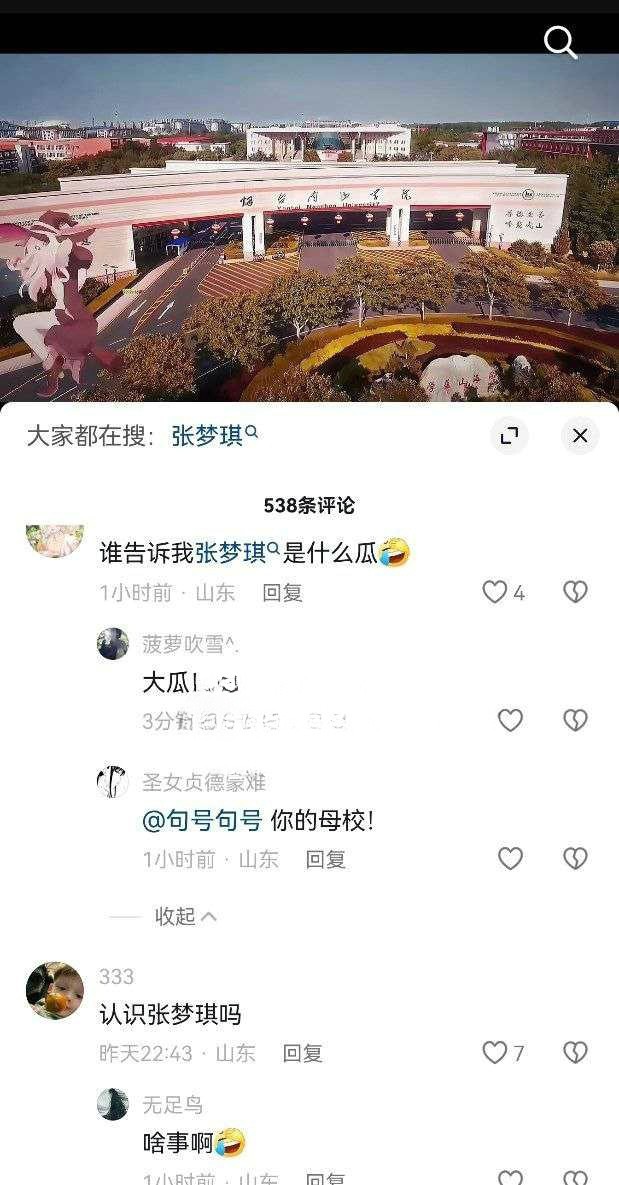Dislike 菠萝吹雪's reply 大瓜
Screen dimensions: 619x1185
pos(575,720)
